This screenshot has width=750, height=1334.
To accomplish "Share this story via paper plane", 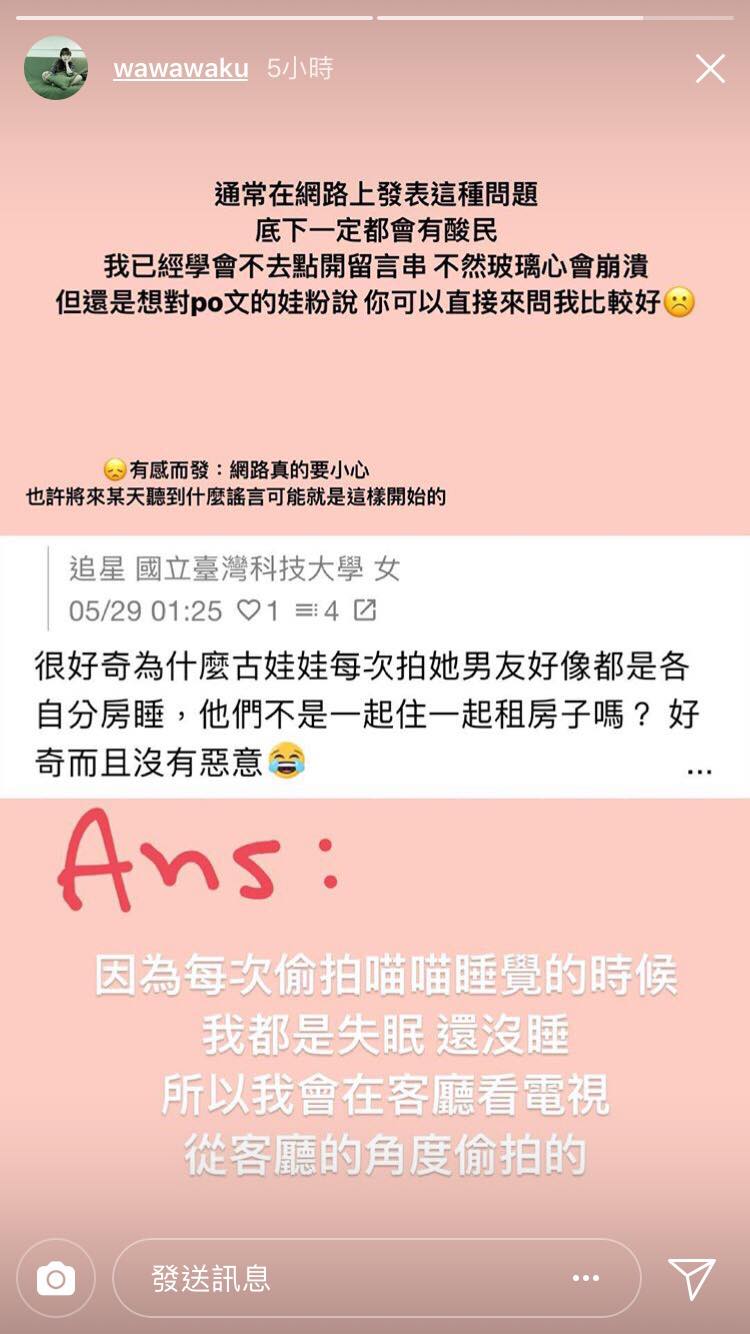I will point(692,1278).
